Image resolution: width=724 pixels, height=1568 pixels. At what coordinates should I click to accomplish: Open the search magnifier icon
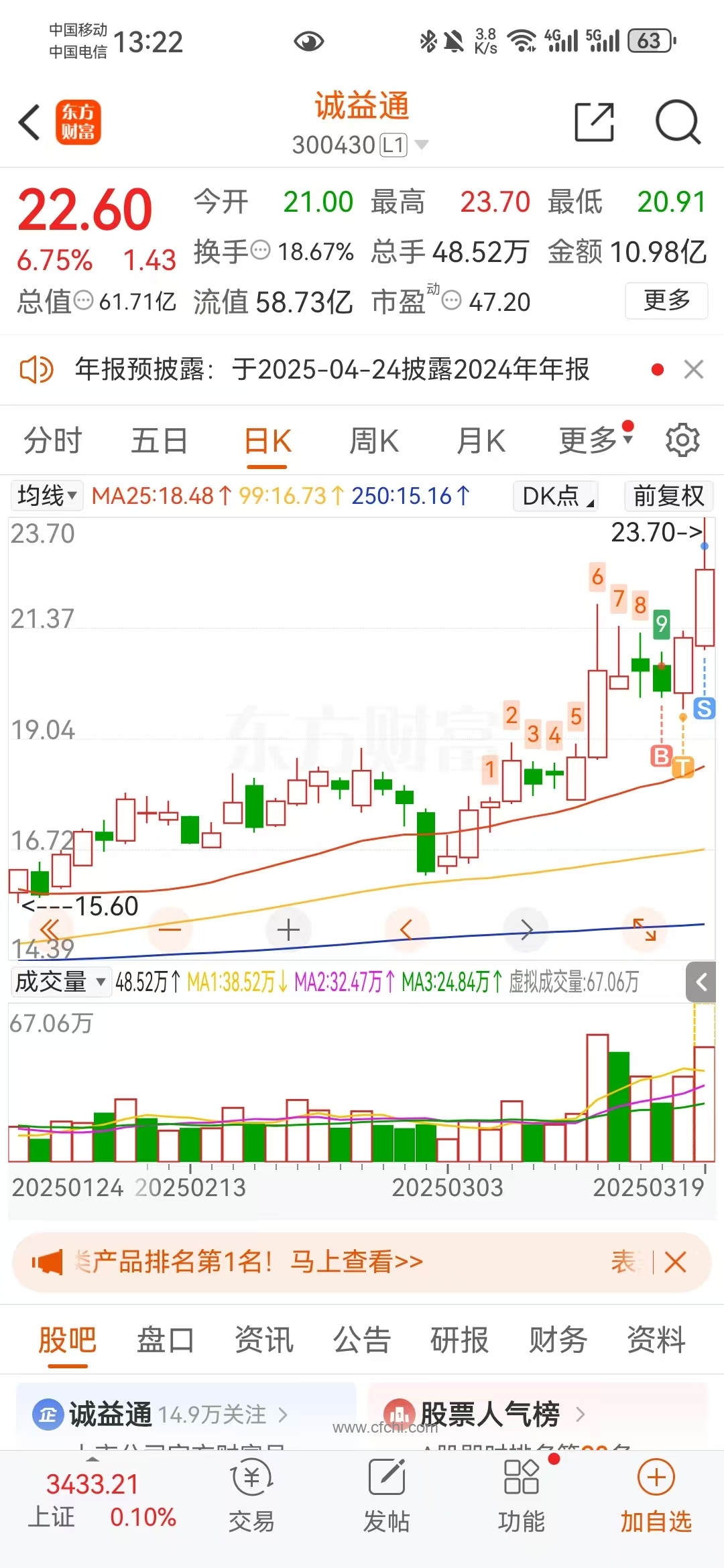[x=677, y=123]
